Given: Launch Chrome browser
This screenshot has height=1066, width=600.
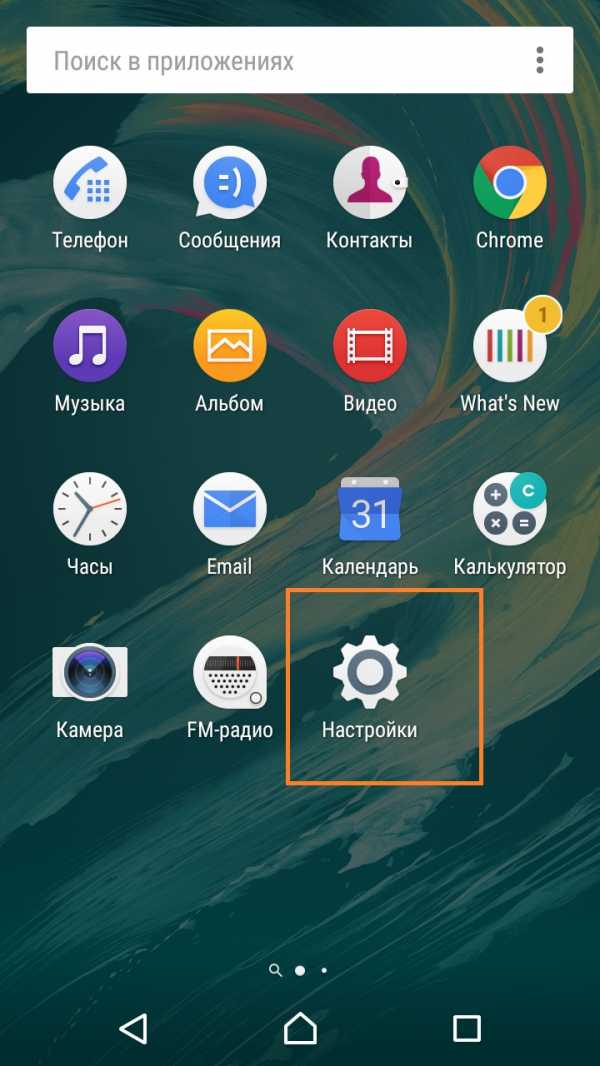Looking at the screenshot, I should (509, 183).
